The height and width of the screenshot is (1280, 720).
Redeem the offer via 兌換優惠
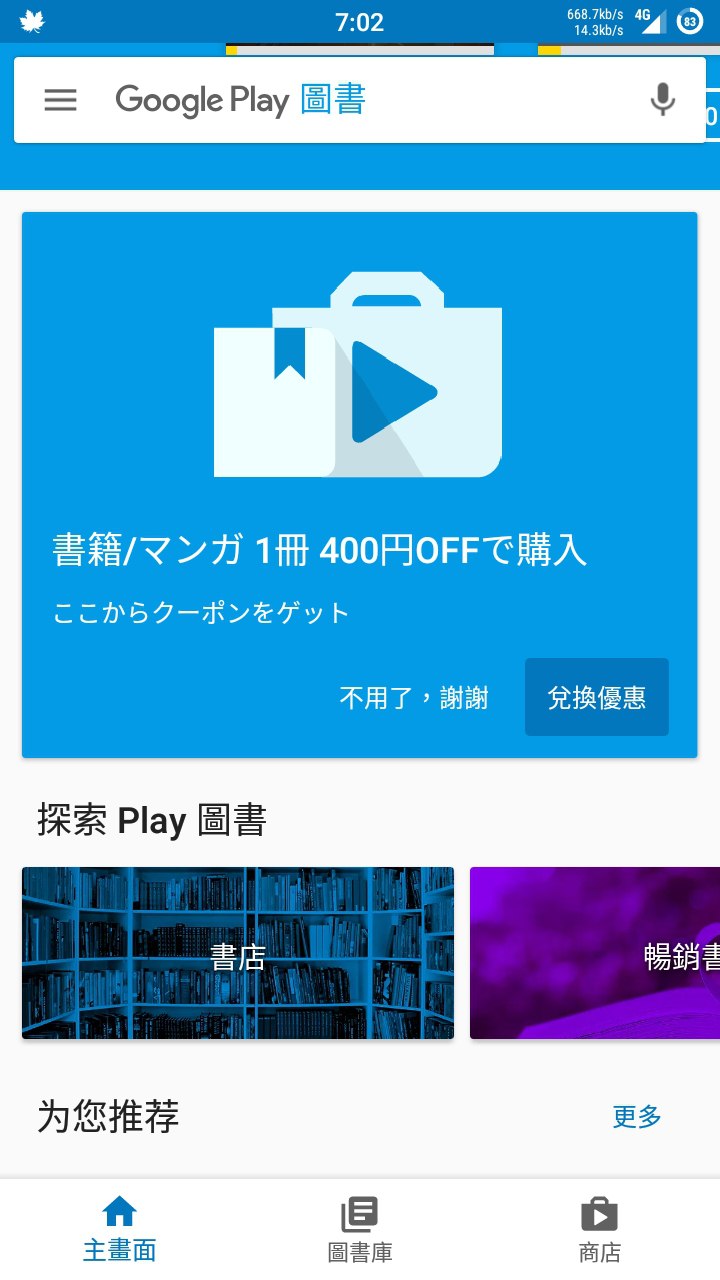pos(597,697)
